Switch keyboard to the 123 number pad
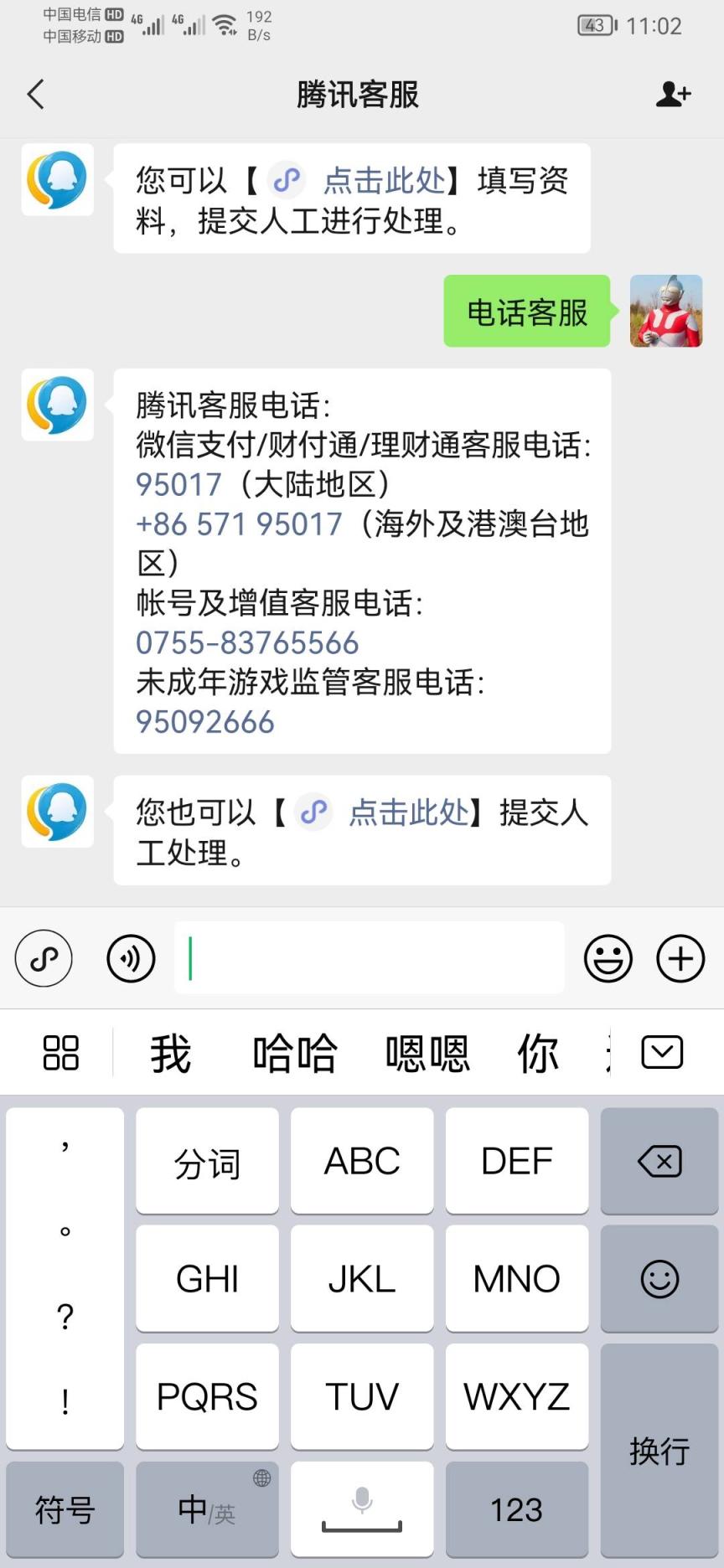This screenshot has width=724, height=1568. tap(516, 1509)
